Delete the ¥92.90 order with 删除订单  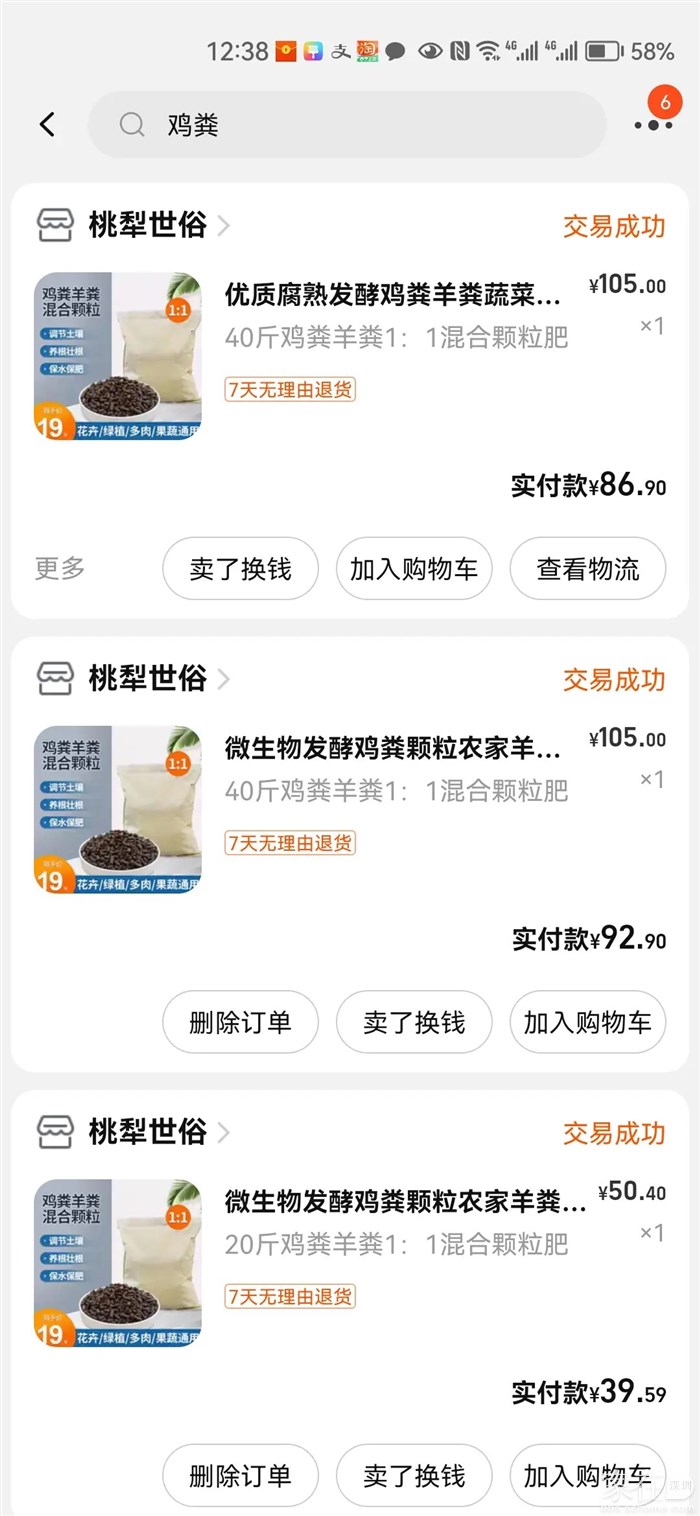click(x=240, y=1022)
